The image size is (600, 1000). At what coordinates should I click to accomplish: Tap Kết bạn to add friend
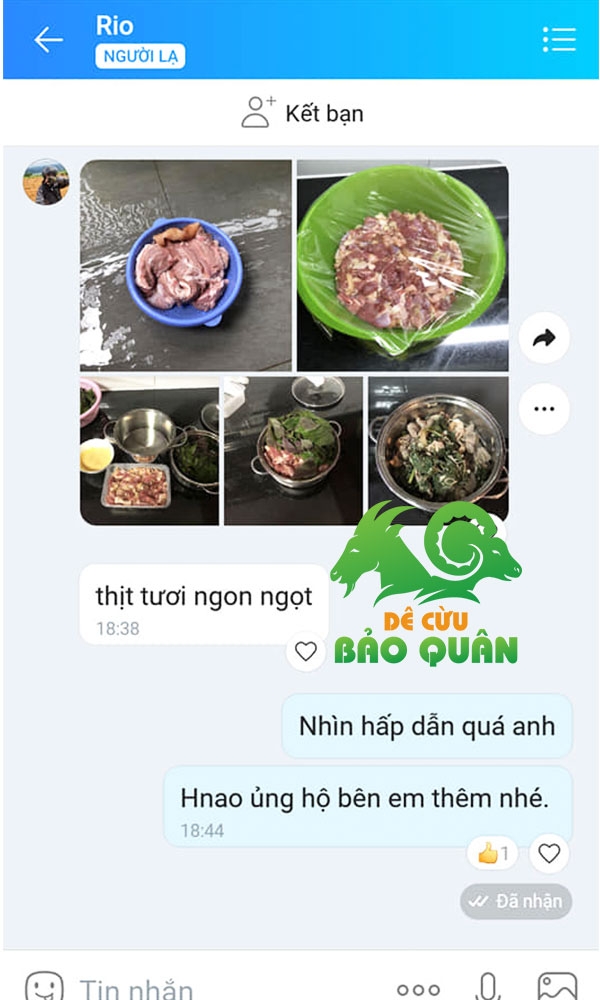click(302, 113)
